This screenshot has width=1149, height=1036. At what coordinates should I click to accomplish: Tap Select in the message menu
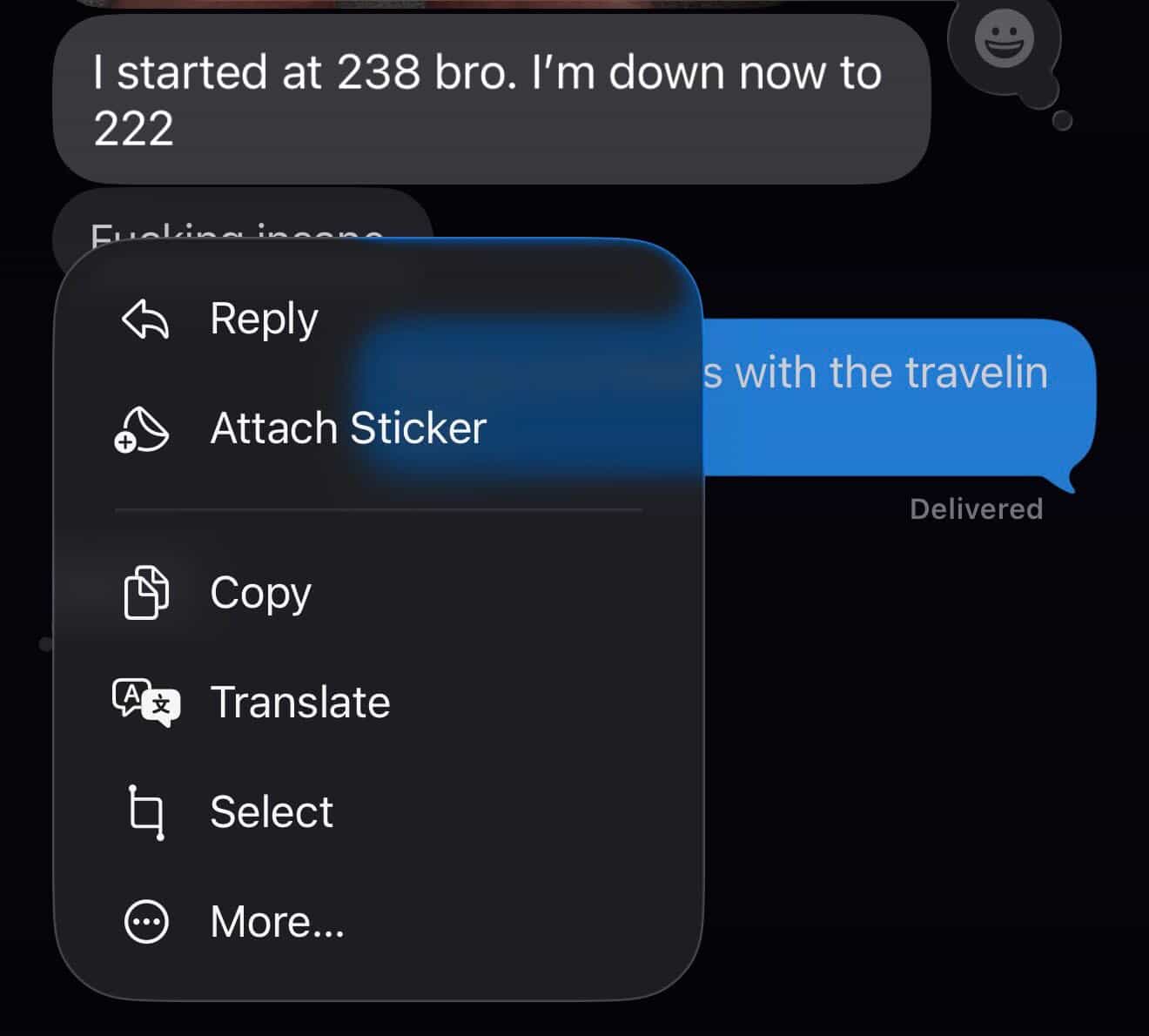click(x=271, y=812)
